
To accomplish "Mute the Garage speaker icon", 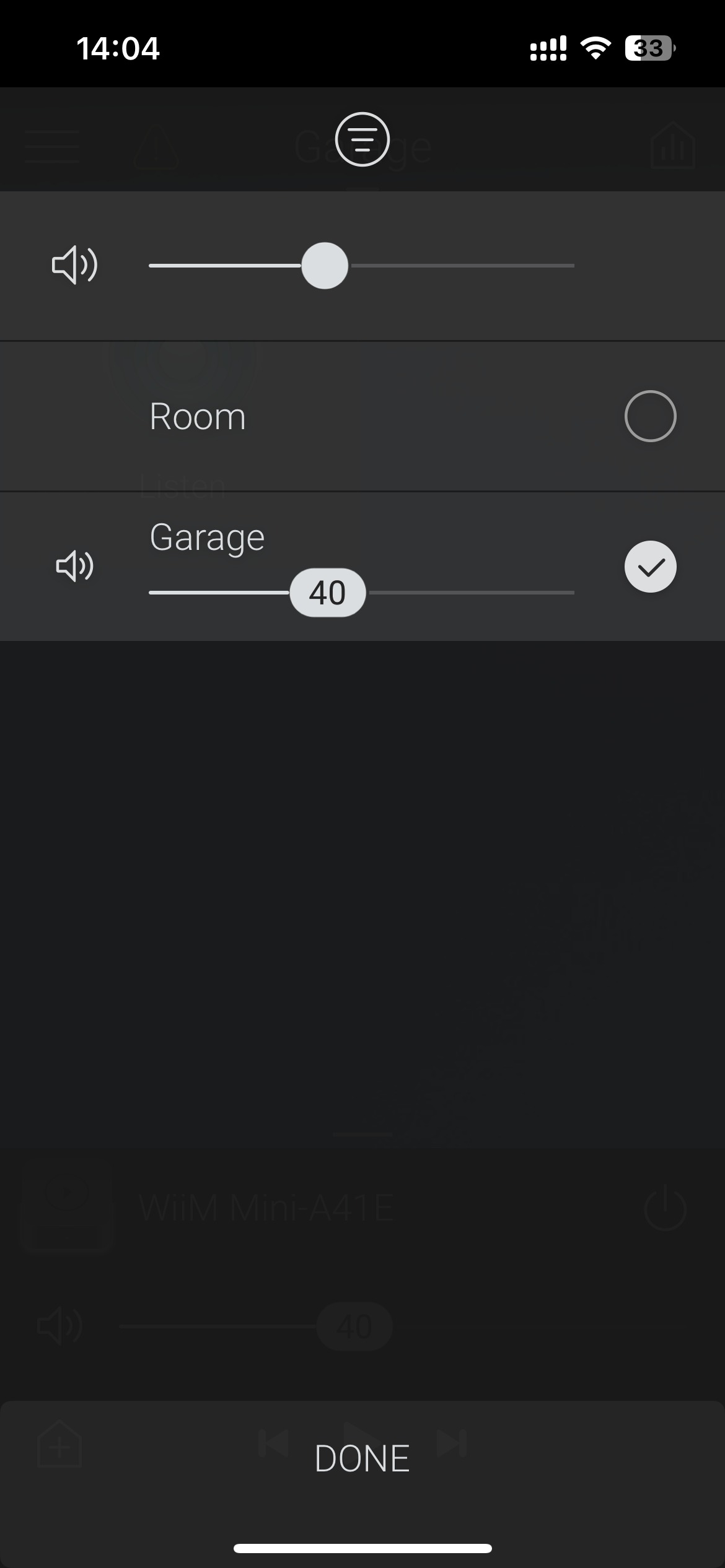I will coord(75,566).
